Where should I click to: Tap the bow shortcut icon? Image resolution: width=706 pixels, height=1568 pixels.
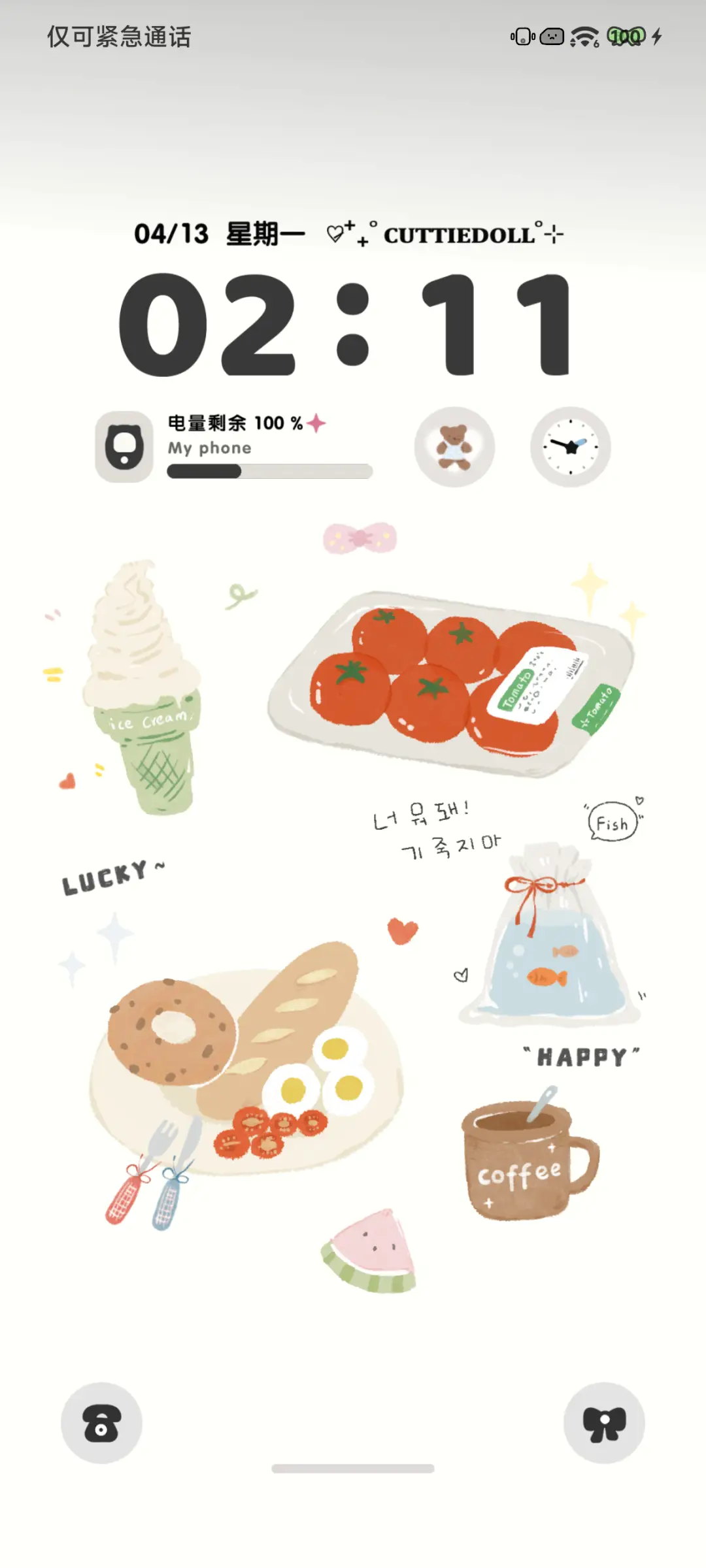[x=604, y=1423]
